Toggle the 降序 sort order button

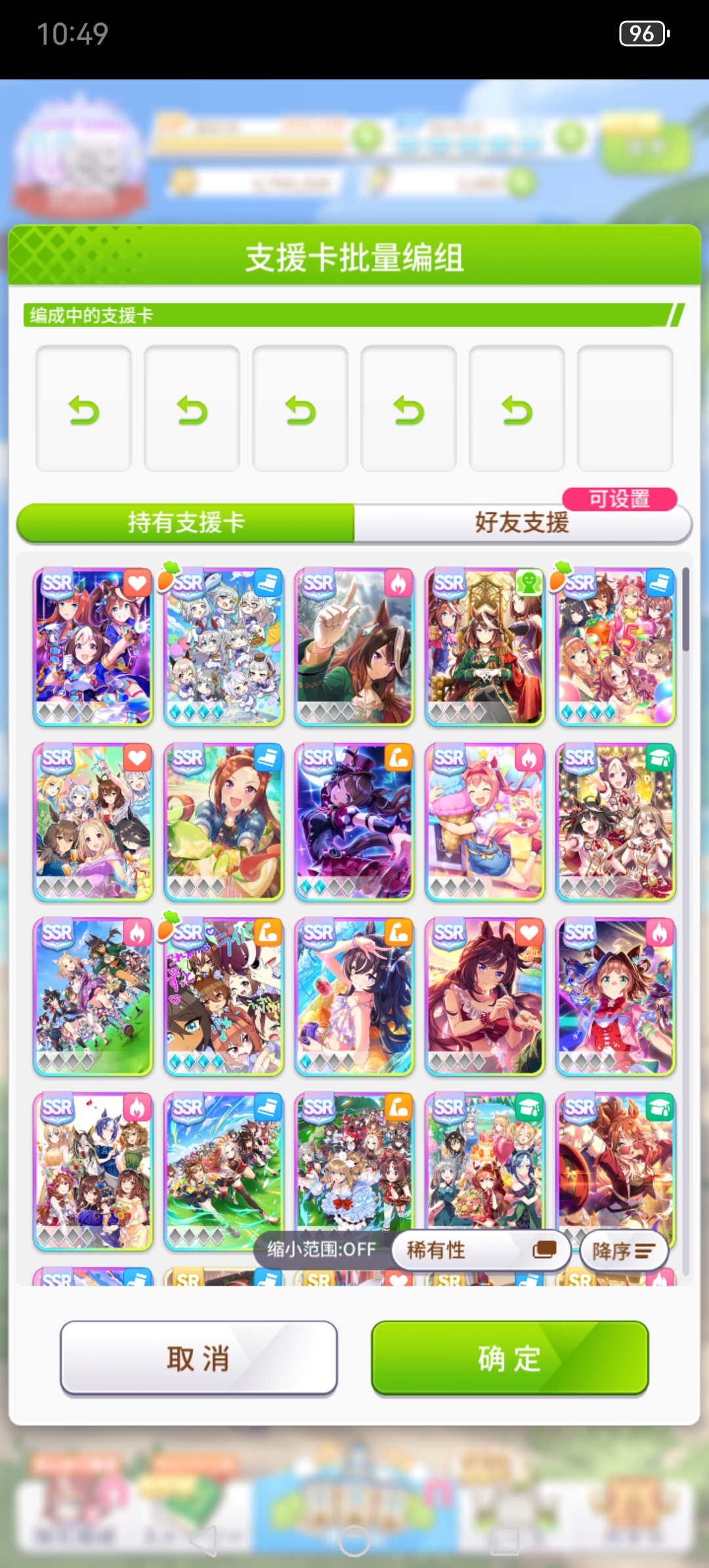point(624,1250)
